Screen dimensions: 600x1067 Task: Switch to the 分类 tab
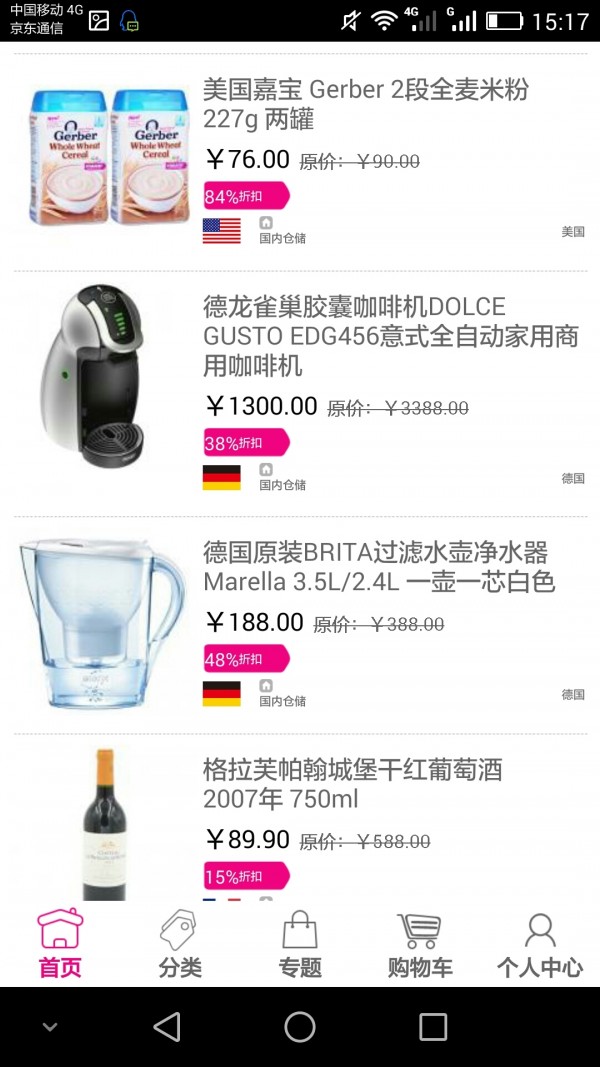(180, 943)
